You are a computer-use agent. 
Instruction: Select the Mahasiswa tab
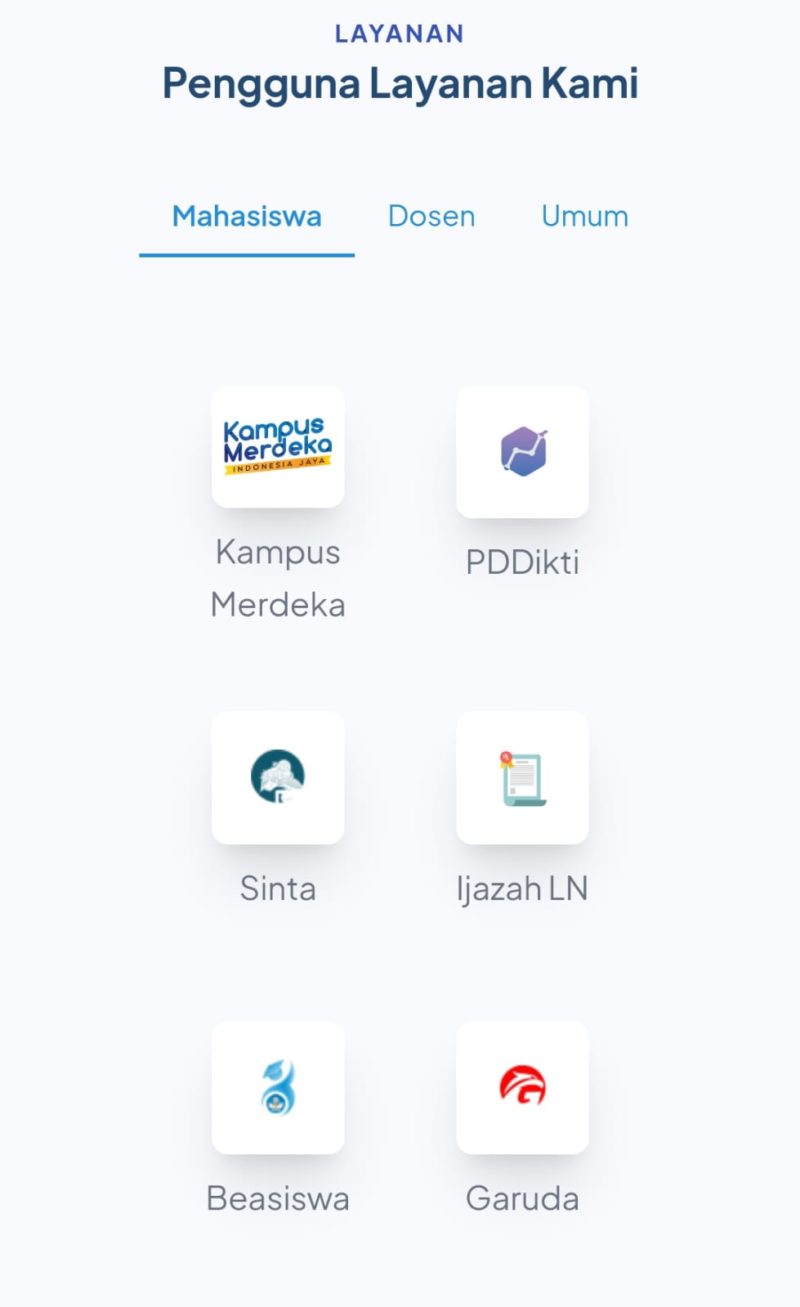247,216
